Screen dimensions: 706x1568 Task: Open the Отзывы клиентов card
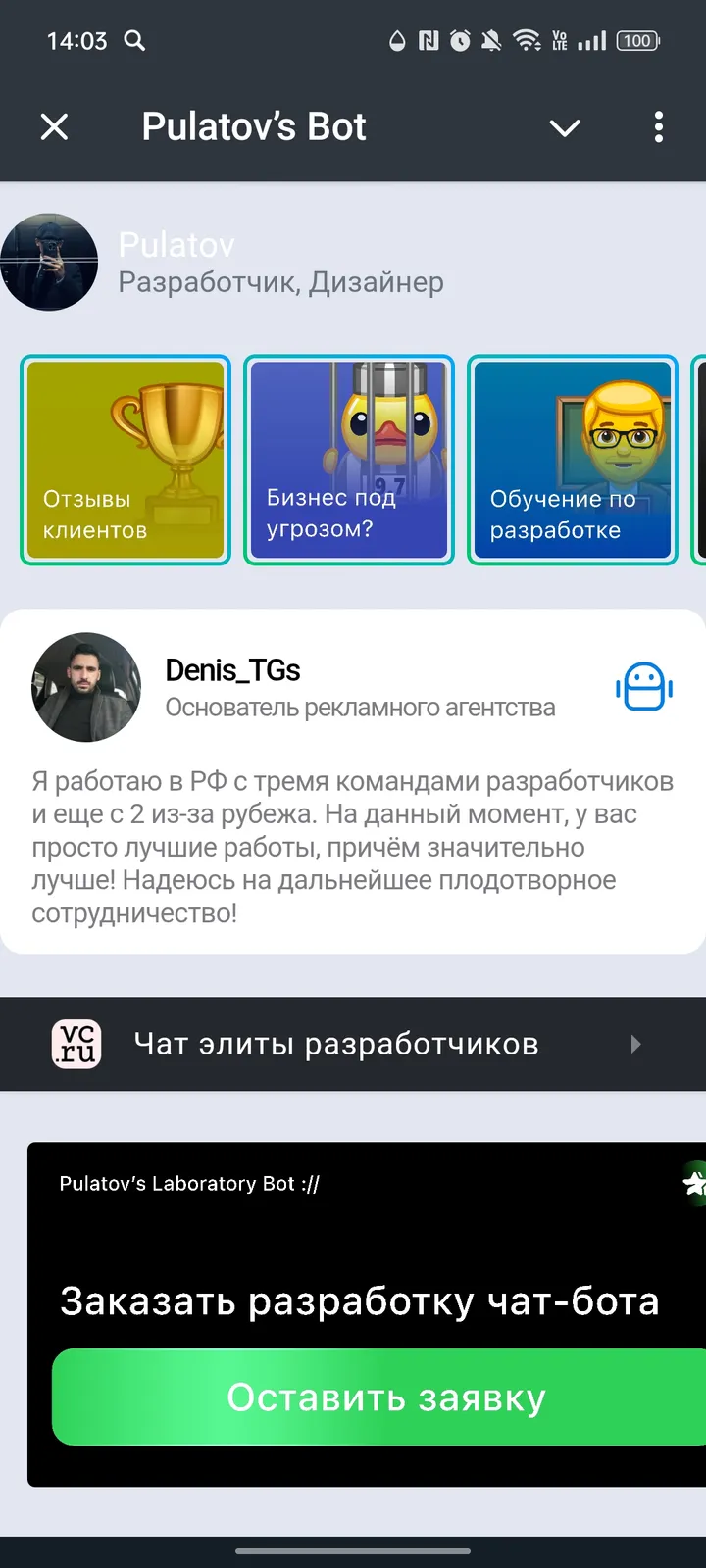[125, 460]
